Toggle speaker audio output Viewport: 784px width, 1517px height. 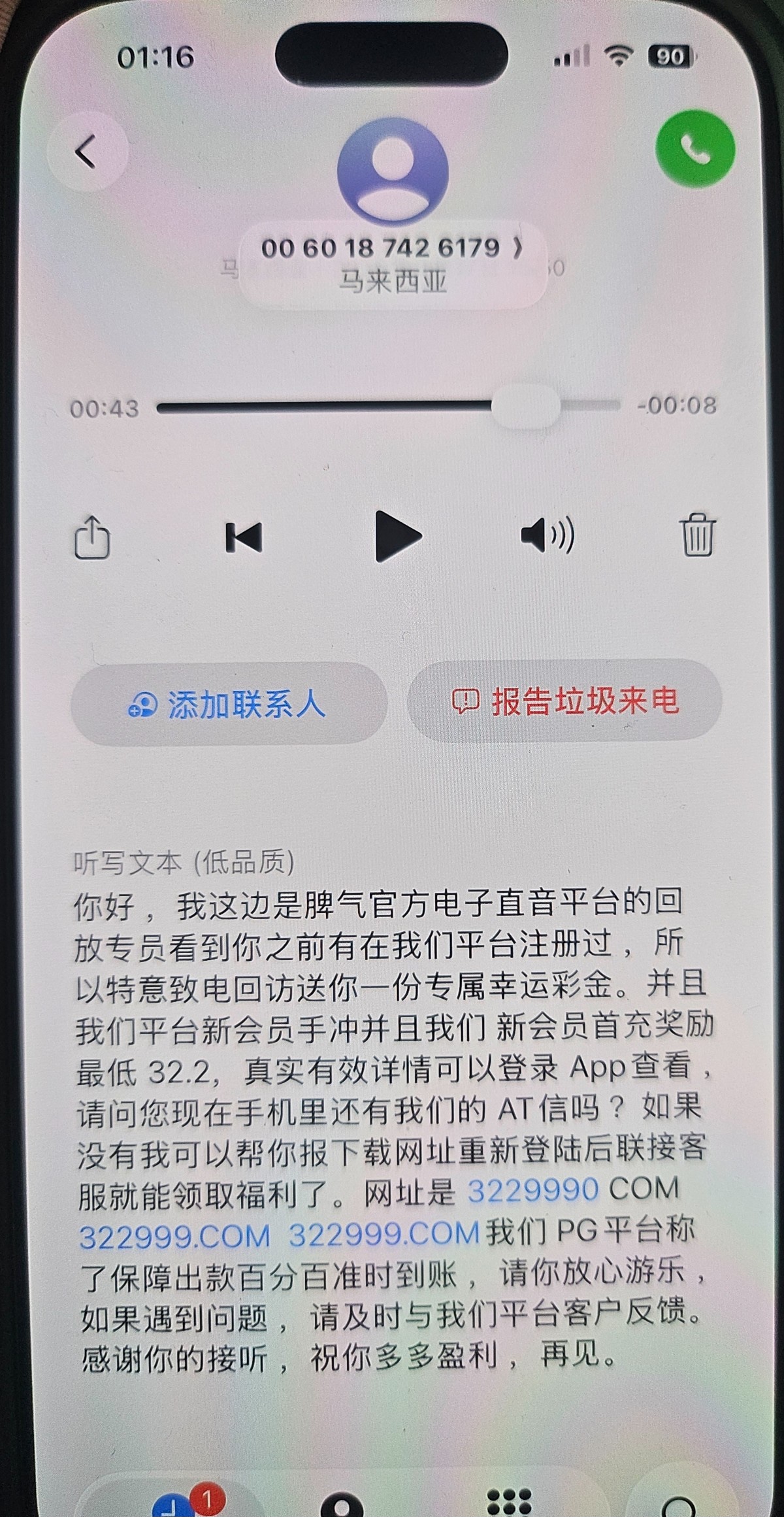pyautogui.click(x=547, y=536)
